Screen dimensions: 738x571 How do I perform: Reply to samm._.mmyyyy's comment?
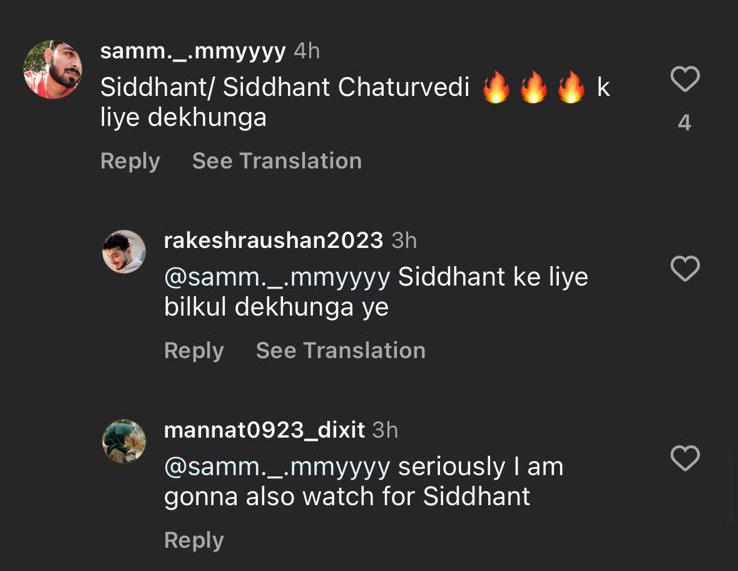(x=130, y=161)
